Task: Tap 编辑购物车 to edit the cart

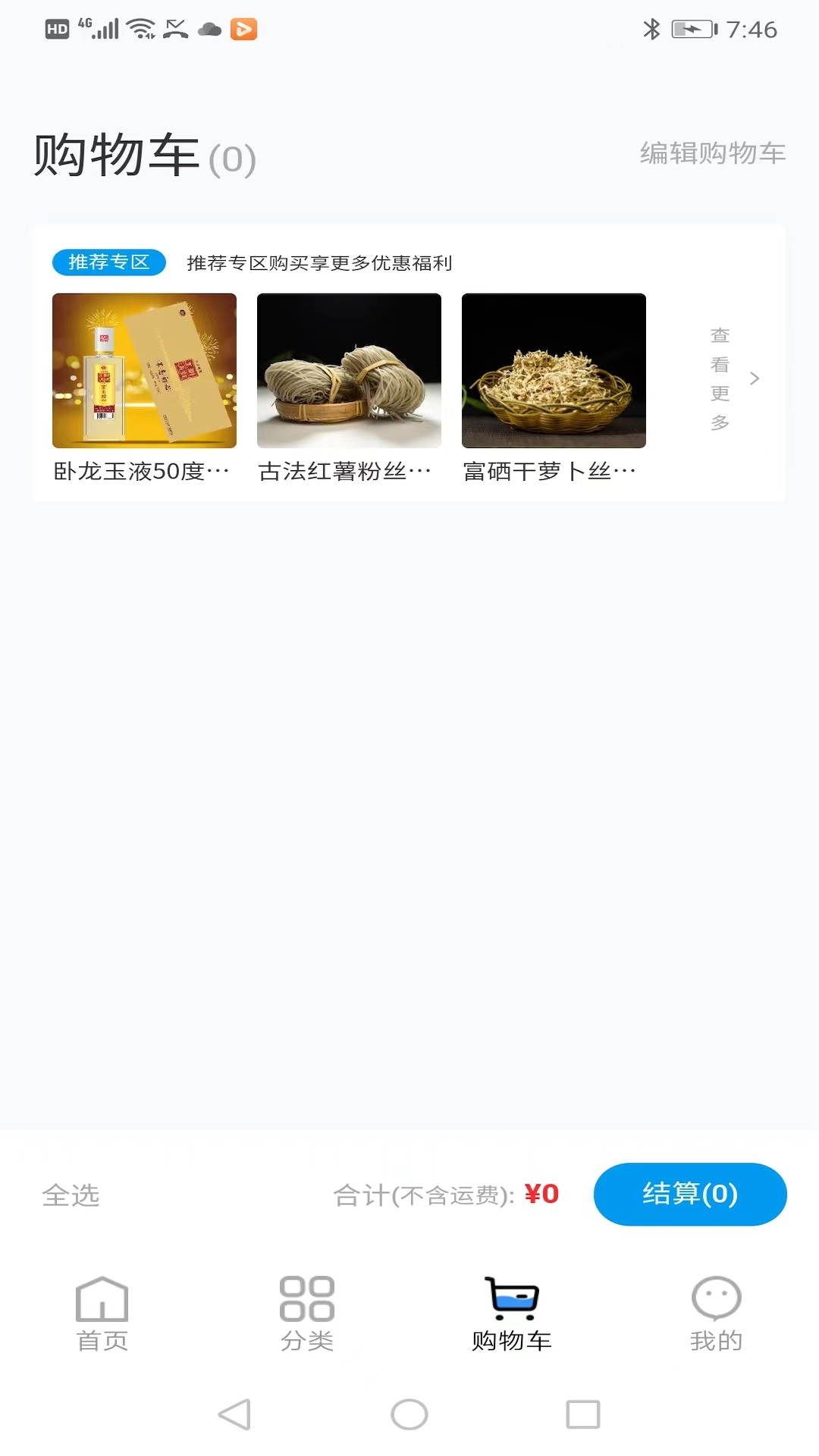Action: [712, 153]
